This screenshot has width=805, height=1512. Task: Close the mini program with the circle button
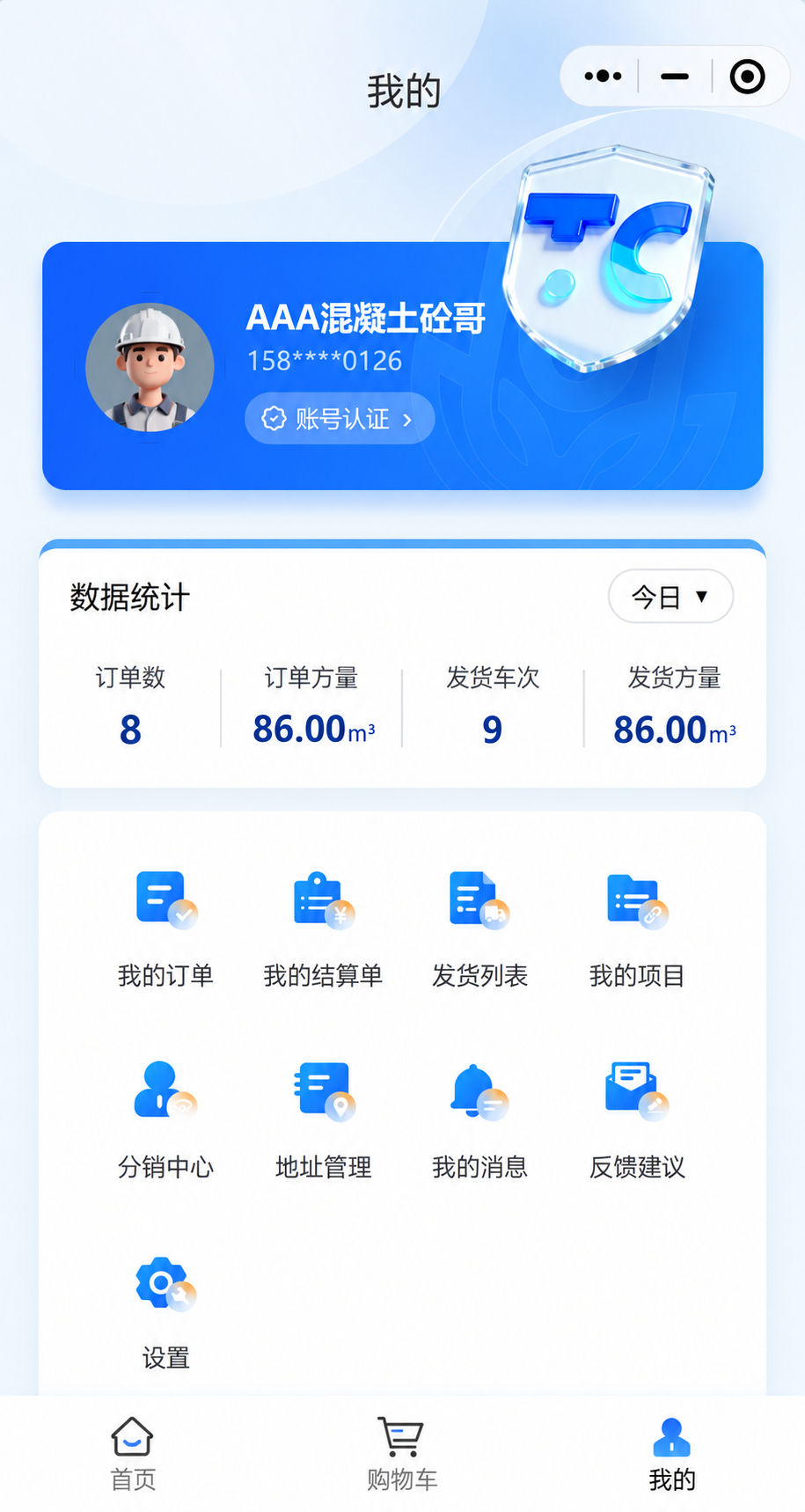tap(747, 77)
